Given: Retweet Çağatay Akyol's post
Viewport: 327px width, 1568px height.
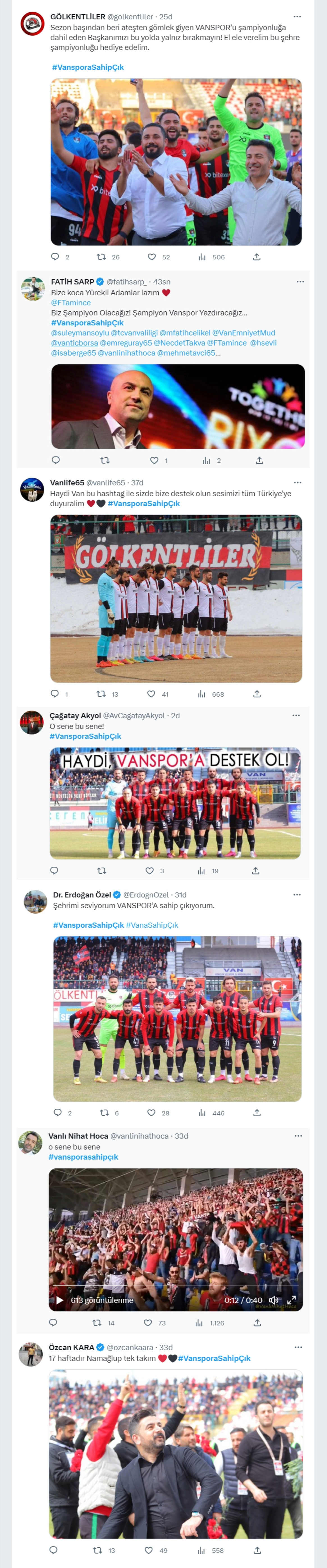Looking at the screenshot, I should tap(102, 870).
